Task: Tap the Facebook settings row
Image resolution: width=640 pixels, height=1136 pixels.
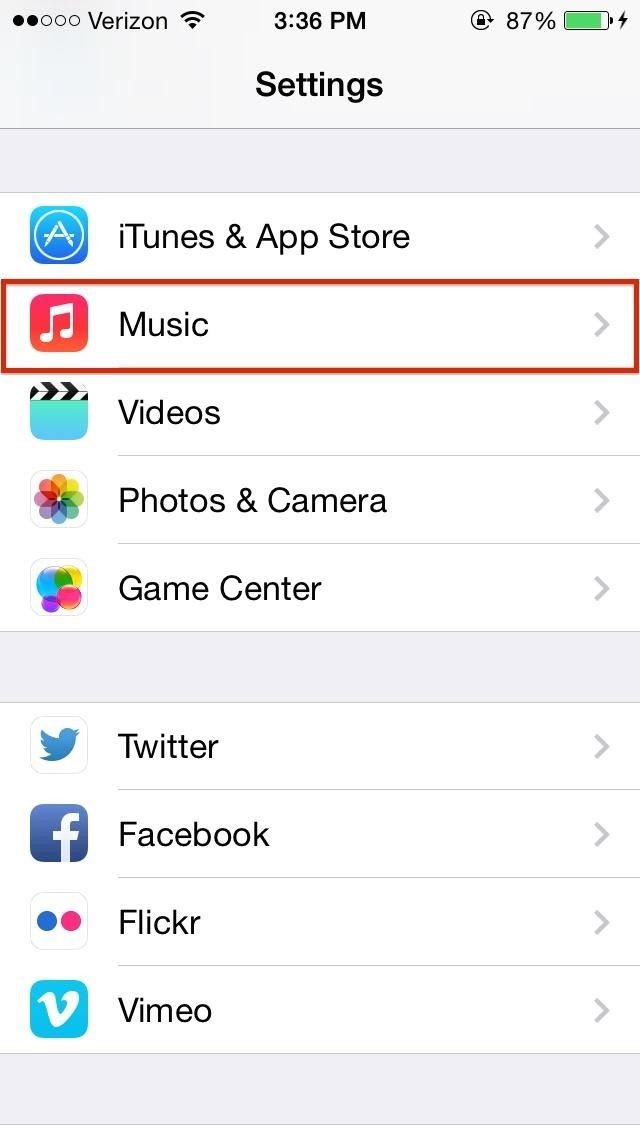Action: pyautogui.click(x=320, y=835)
